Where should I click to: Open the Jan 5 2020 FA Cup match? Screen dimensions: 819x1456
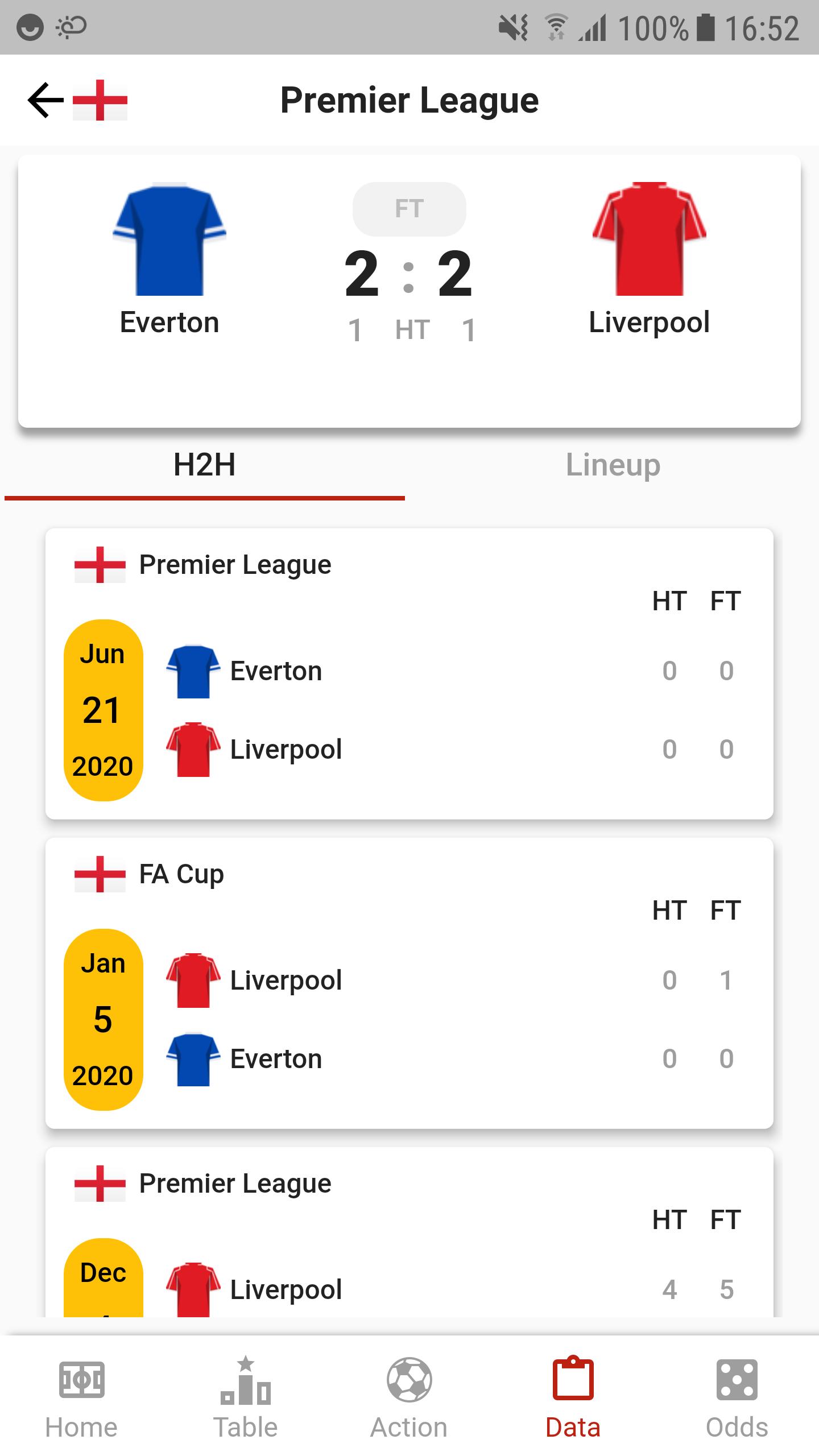point(409,983)
